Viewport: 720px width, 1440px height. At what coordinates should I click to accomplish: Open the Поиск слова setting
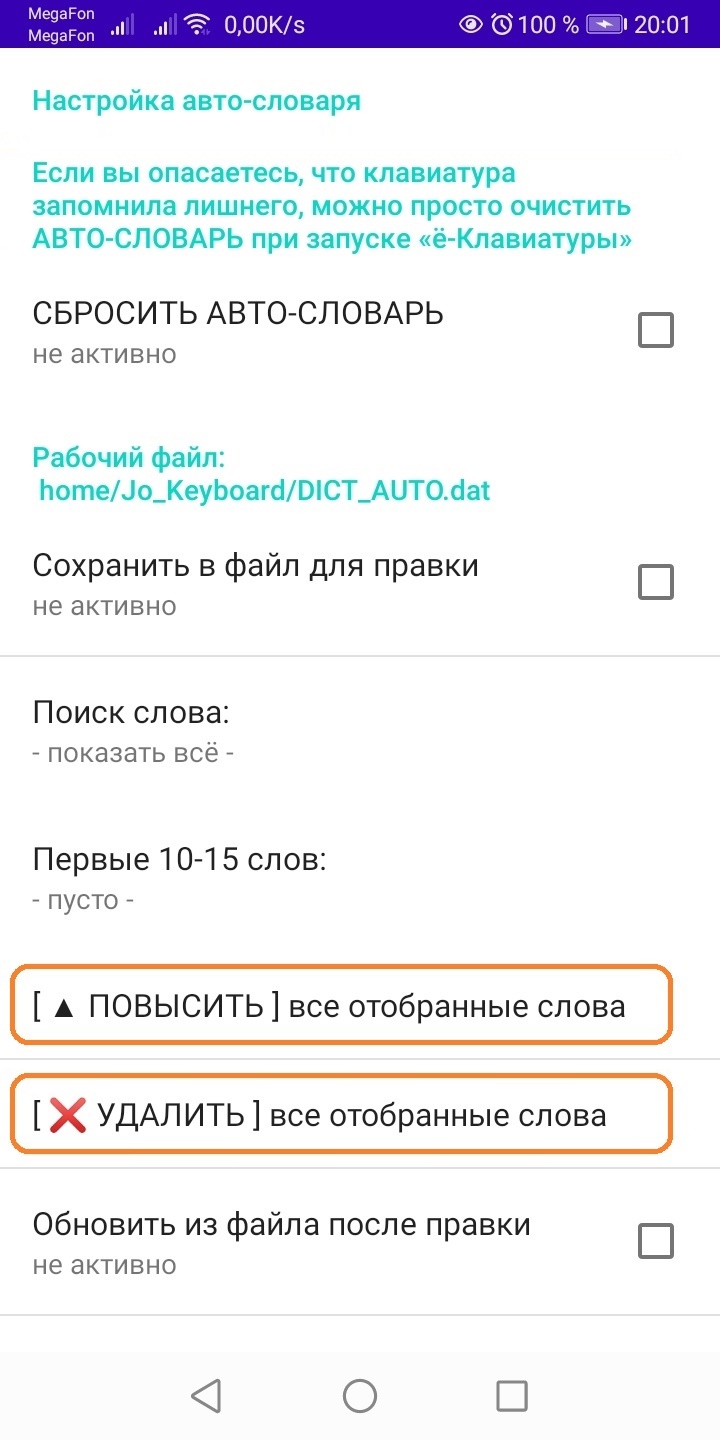[360, 732]
